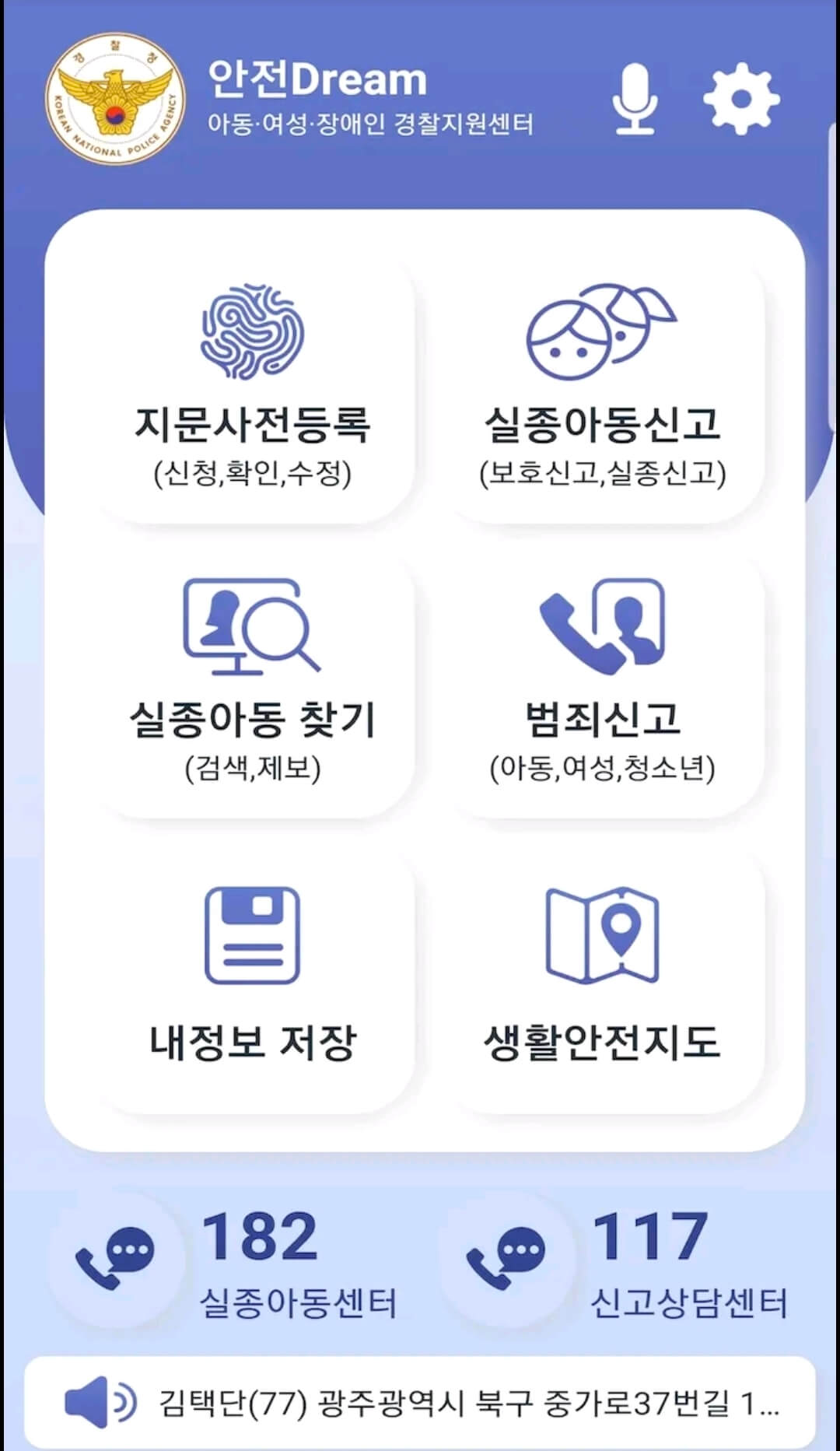Tap the 안전Dream app title
840x1451 pixels.
315,78
